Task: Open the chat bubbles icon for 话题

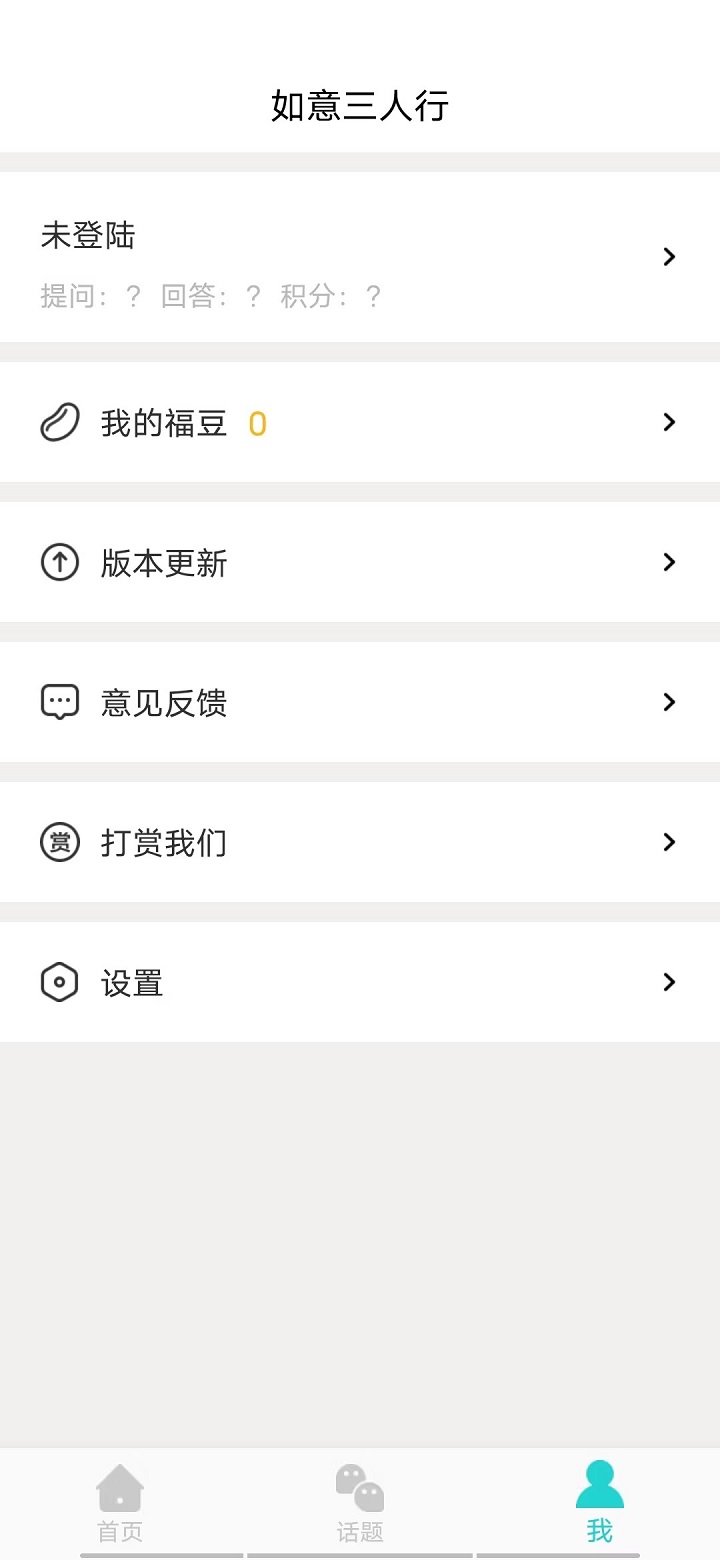Action: coord(359,1487)
